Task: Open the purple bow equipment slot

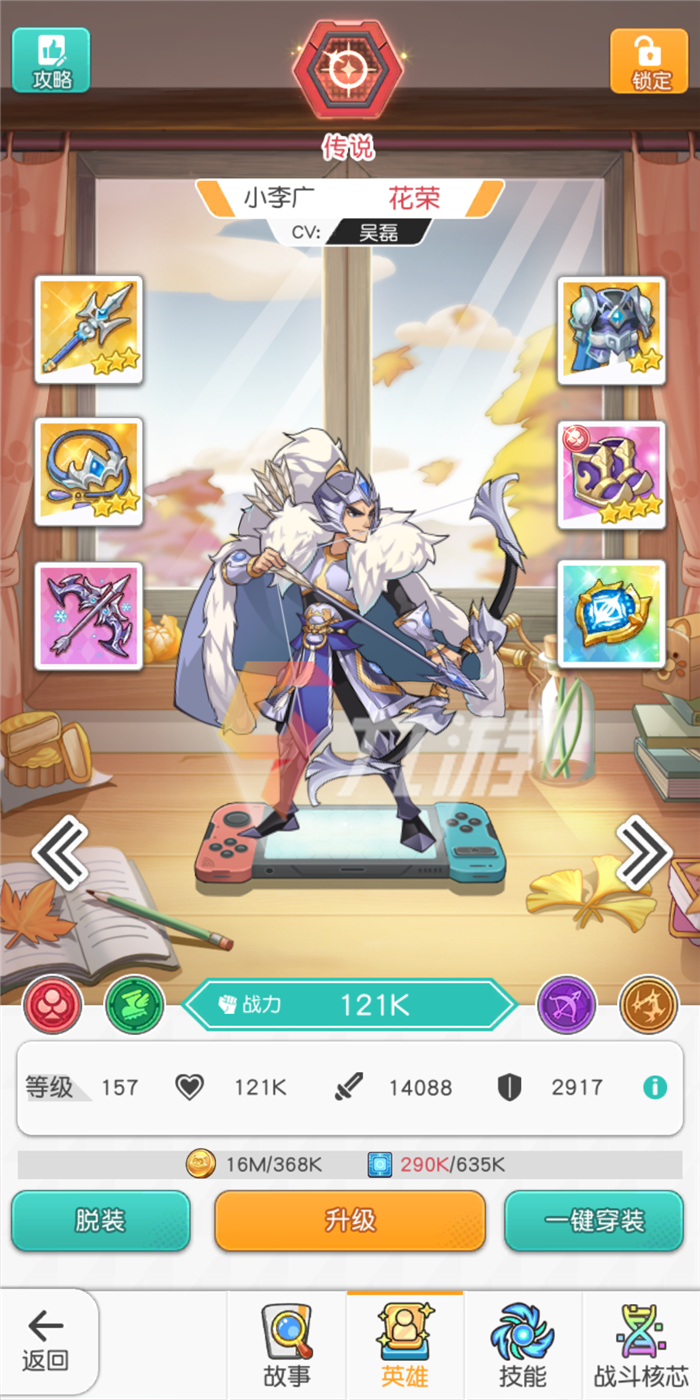Action: (89, 615)
